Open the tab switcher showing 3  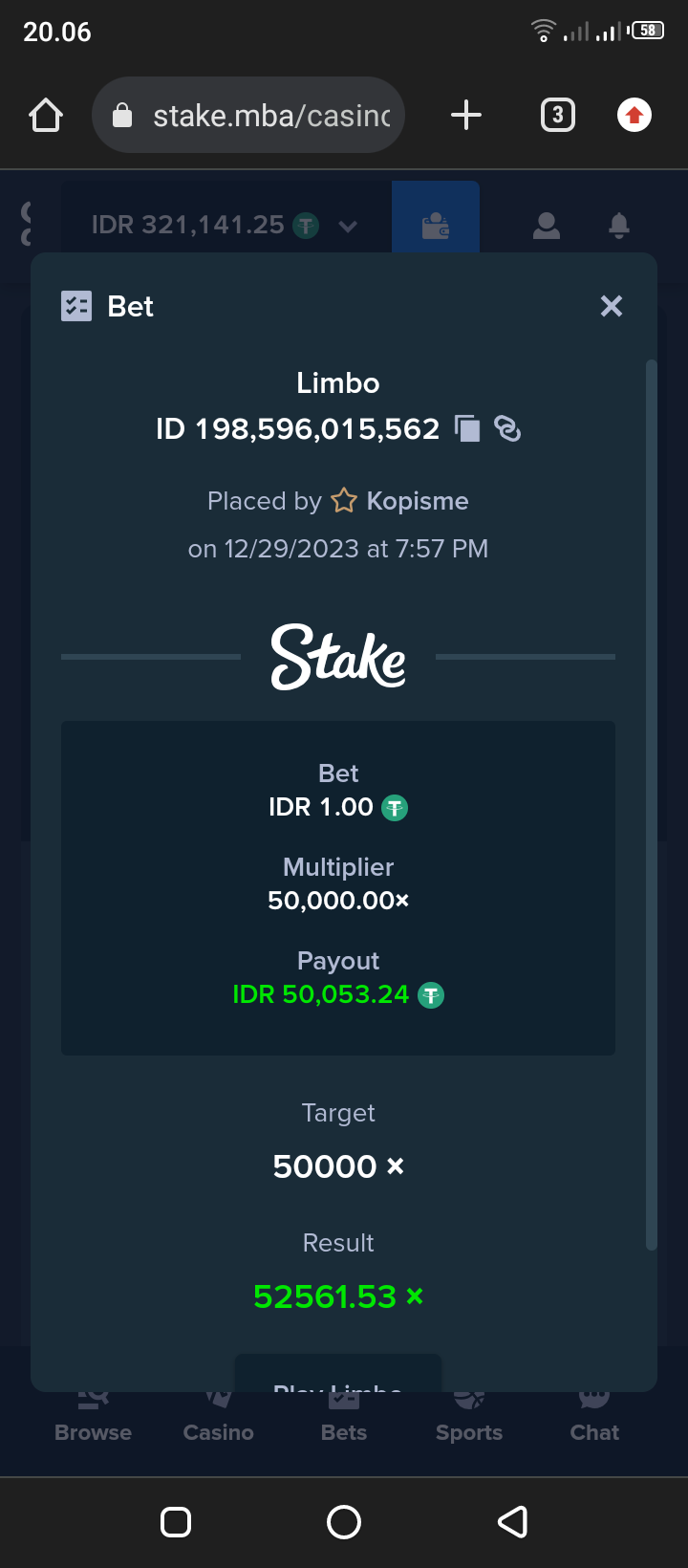click(x=558, y=116)
